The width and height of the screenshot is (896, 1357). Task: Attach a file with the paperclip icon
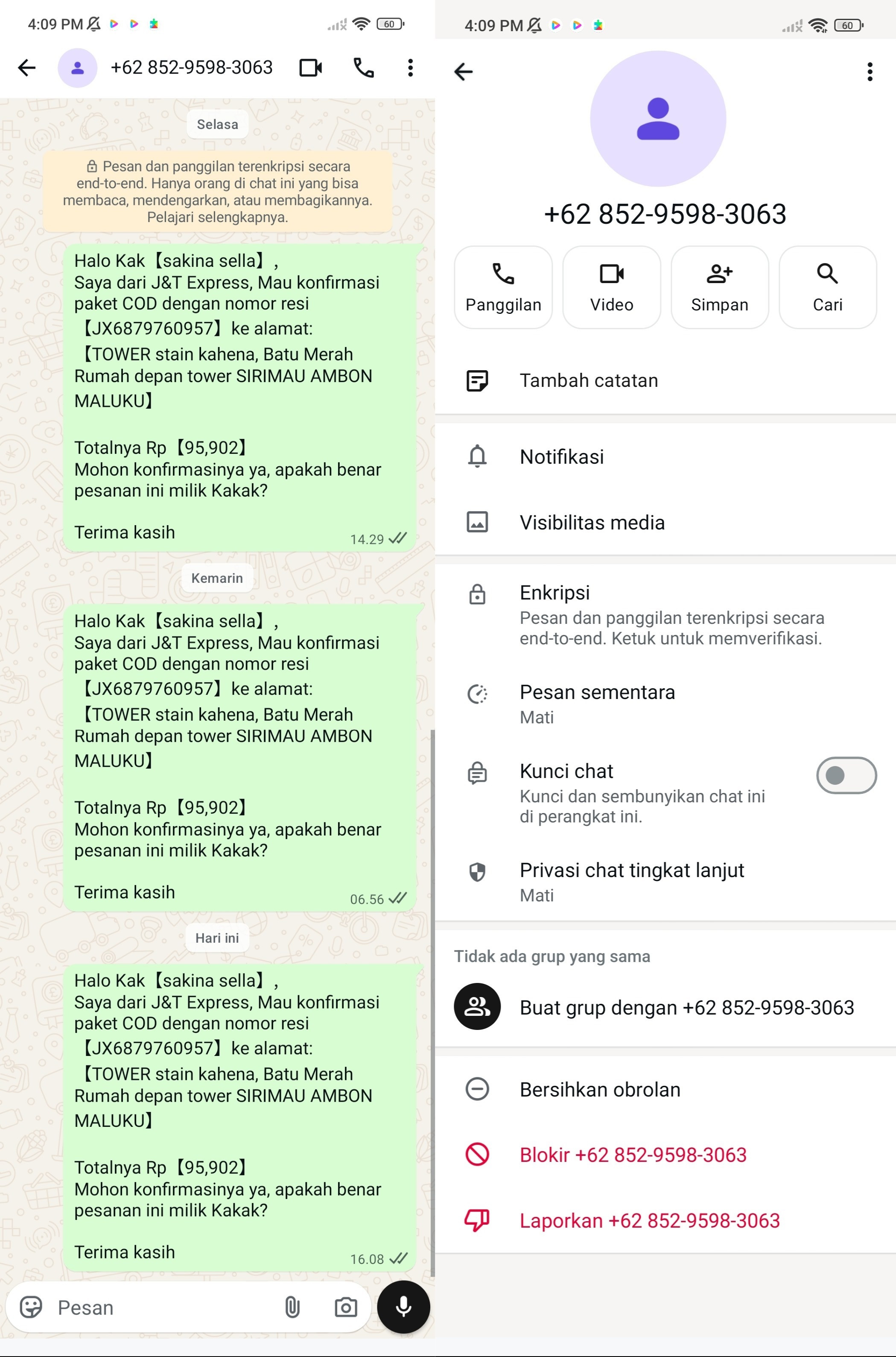[x=292, y=1307]
